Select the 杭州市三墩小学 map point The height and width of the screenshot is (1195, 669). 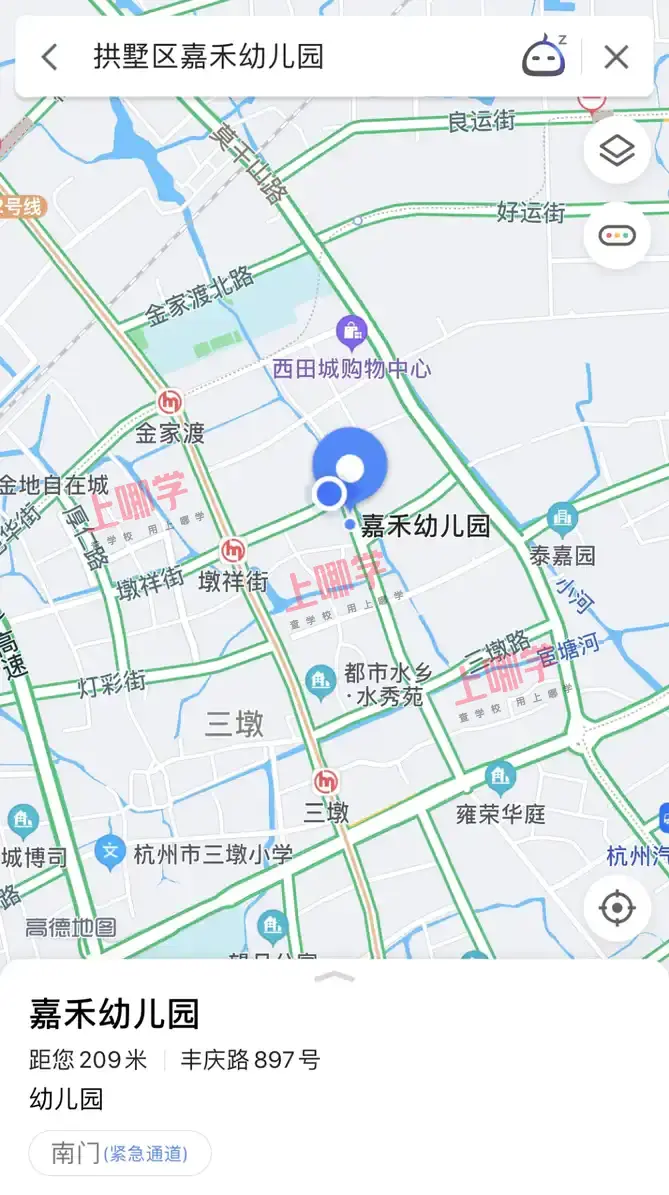111,853
